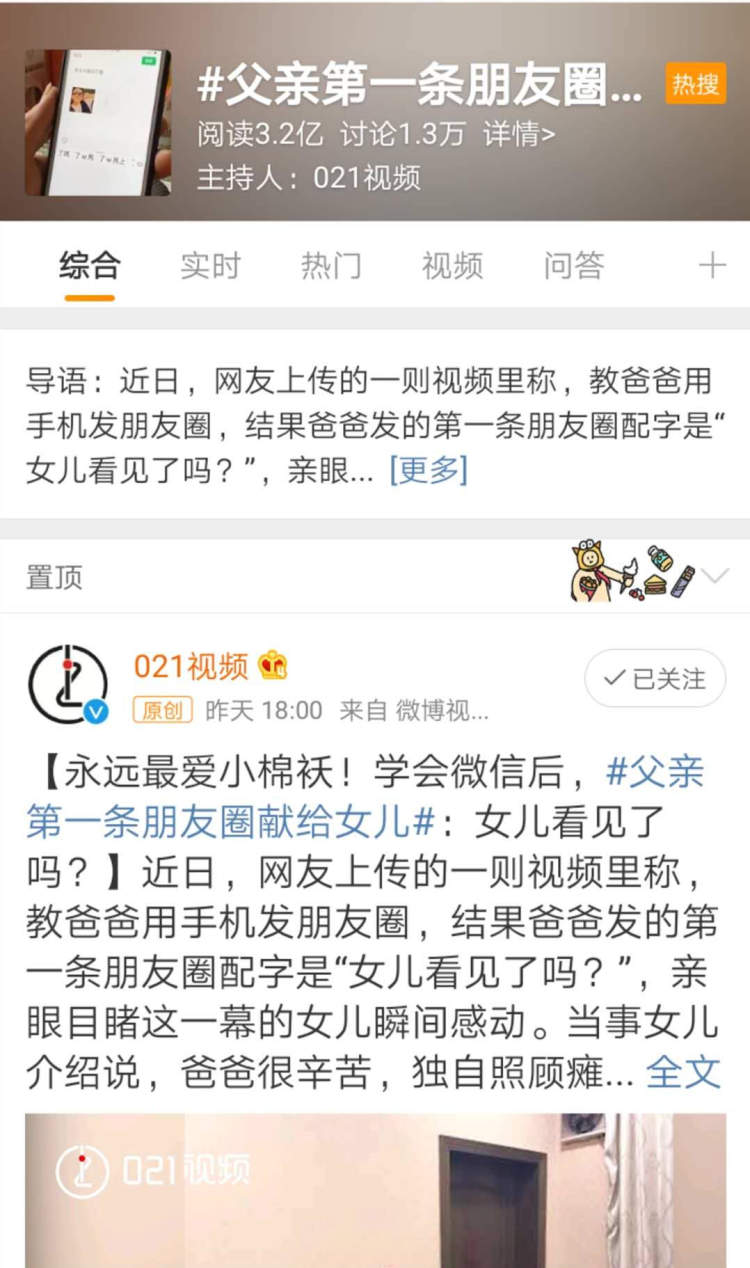This screenshot has height=1268, width=750.
Task: Open the 021视频 account name
Action: point(191,665)
